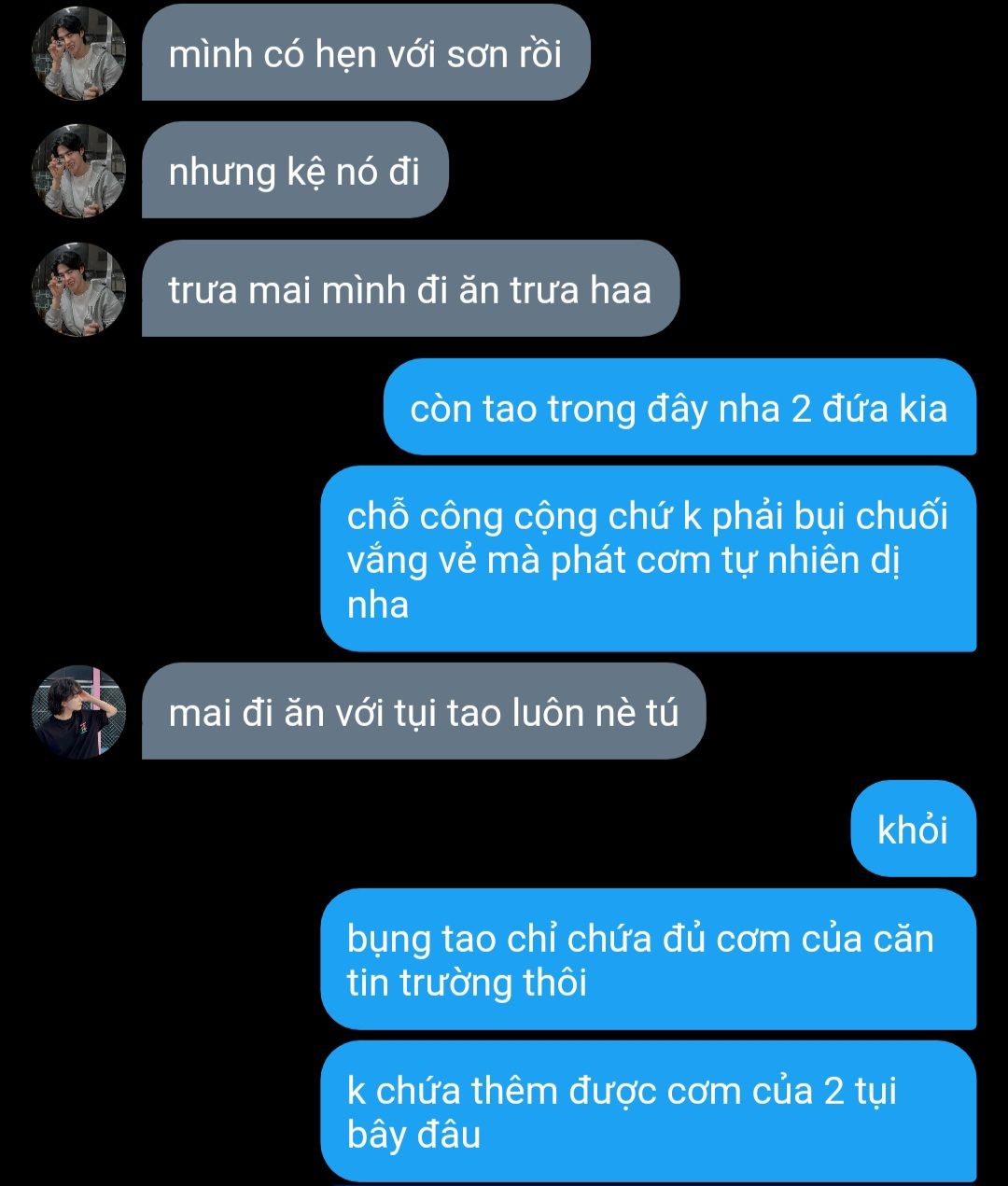View sender avatar beside "trưa mai mình đi ăn trưa haa"
This screenshot has height=1186, width=1008.
tap(78, 289)
